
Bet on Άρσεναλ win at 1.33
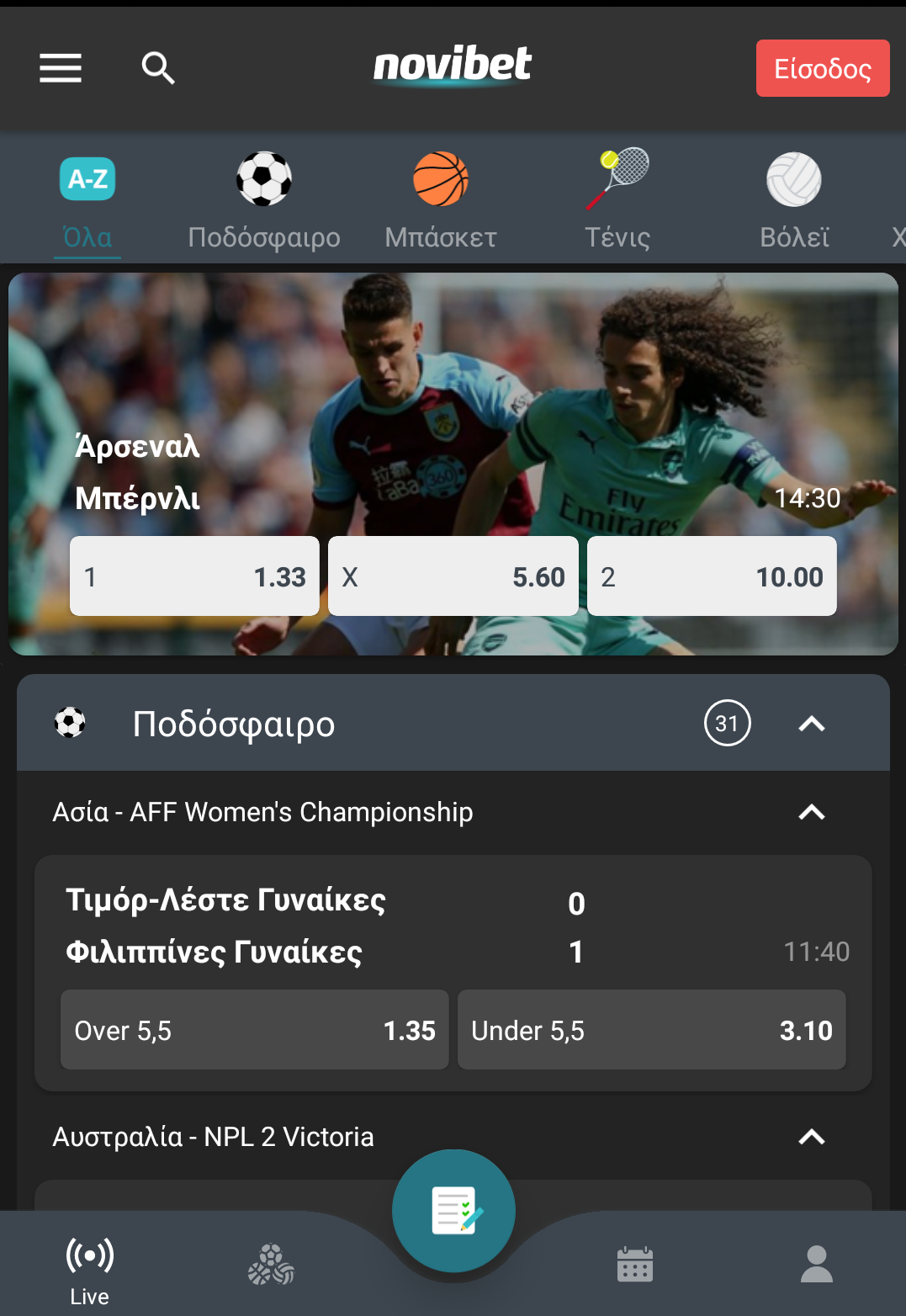194,576
